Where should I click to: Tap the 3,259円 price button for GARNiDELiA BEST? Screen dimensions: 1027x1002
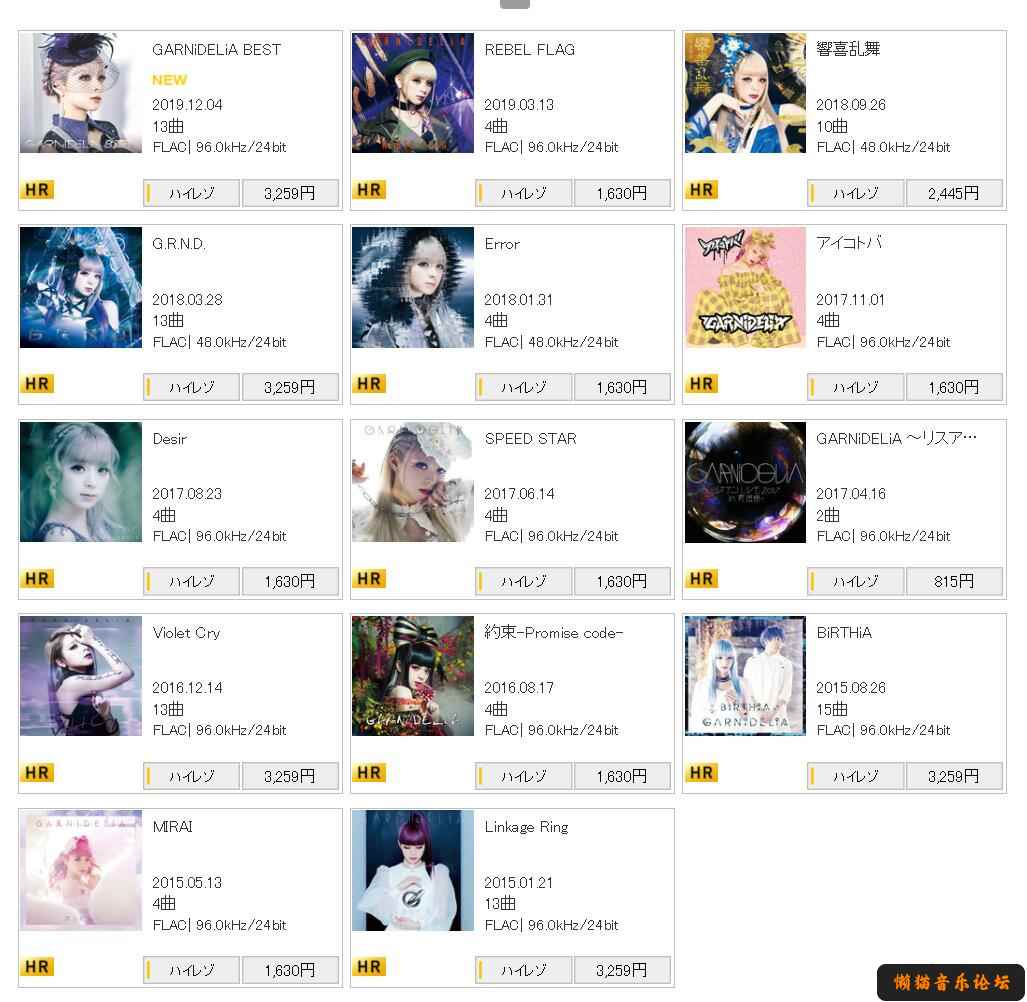tap(290, 193)
